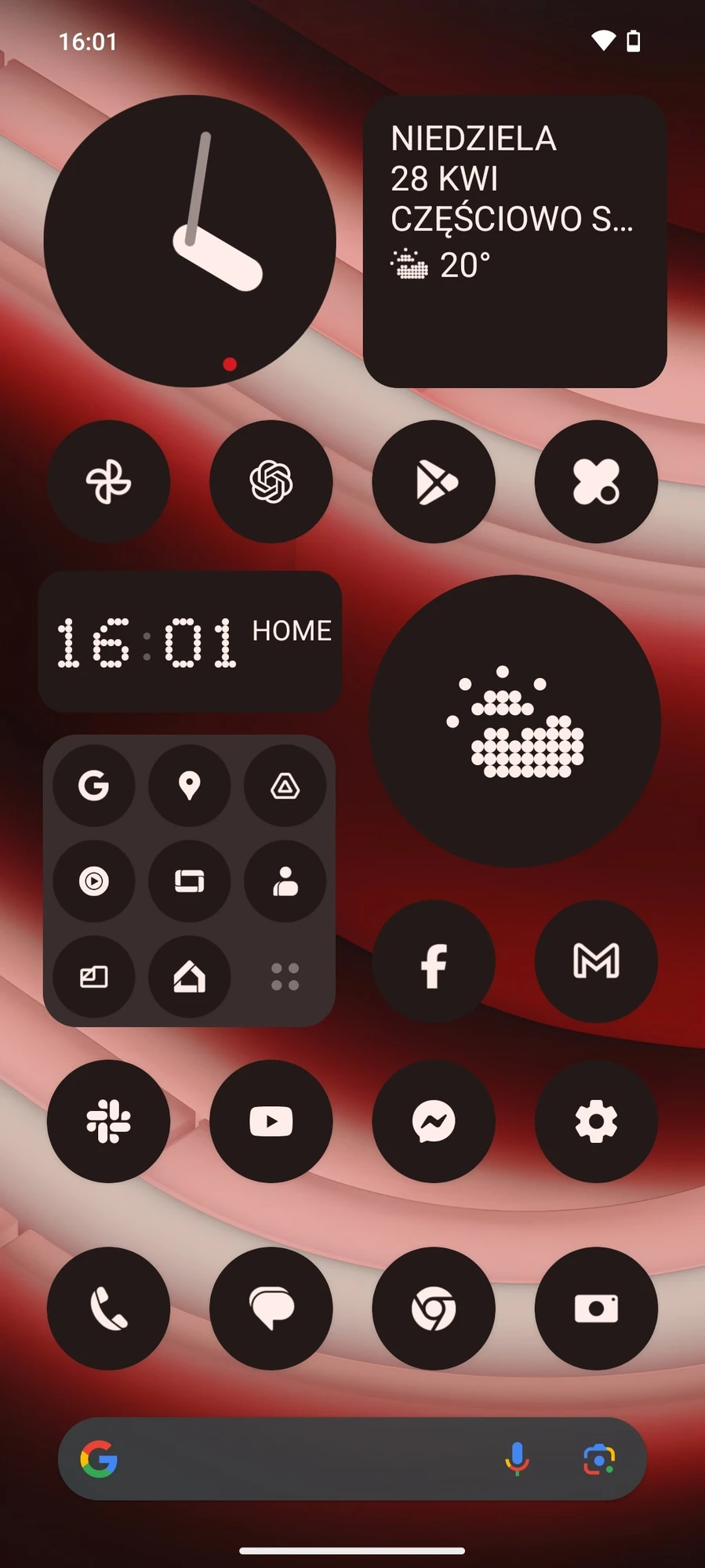Viewport: 705px width, 1568px height.
Task: Open Google Lens from search bar
Action: [599, 1459]
